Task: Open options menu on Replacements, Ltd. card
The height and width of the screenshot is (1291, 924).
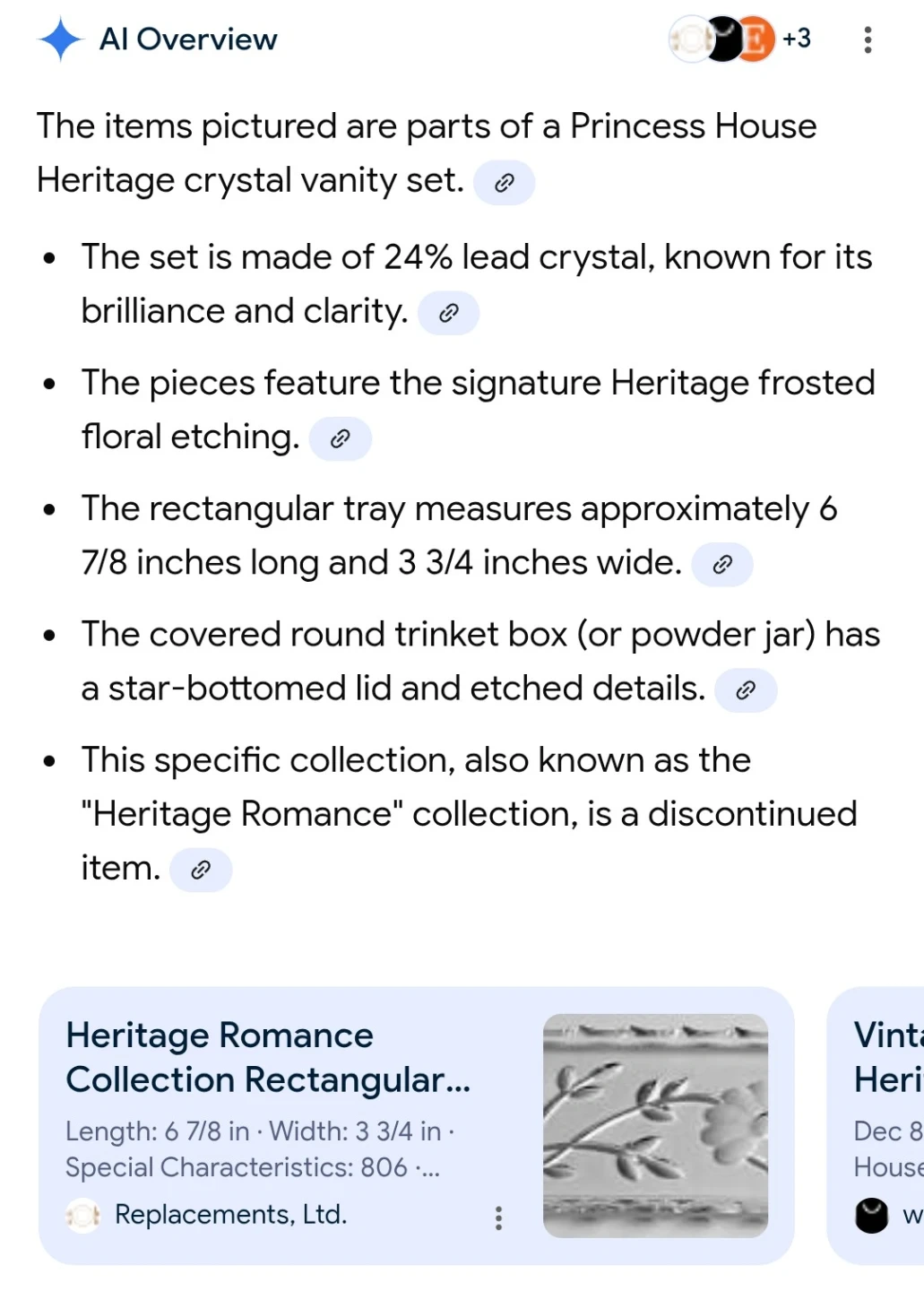Action: pos(498,1217)
